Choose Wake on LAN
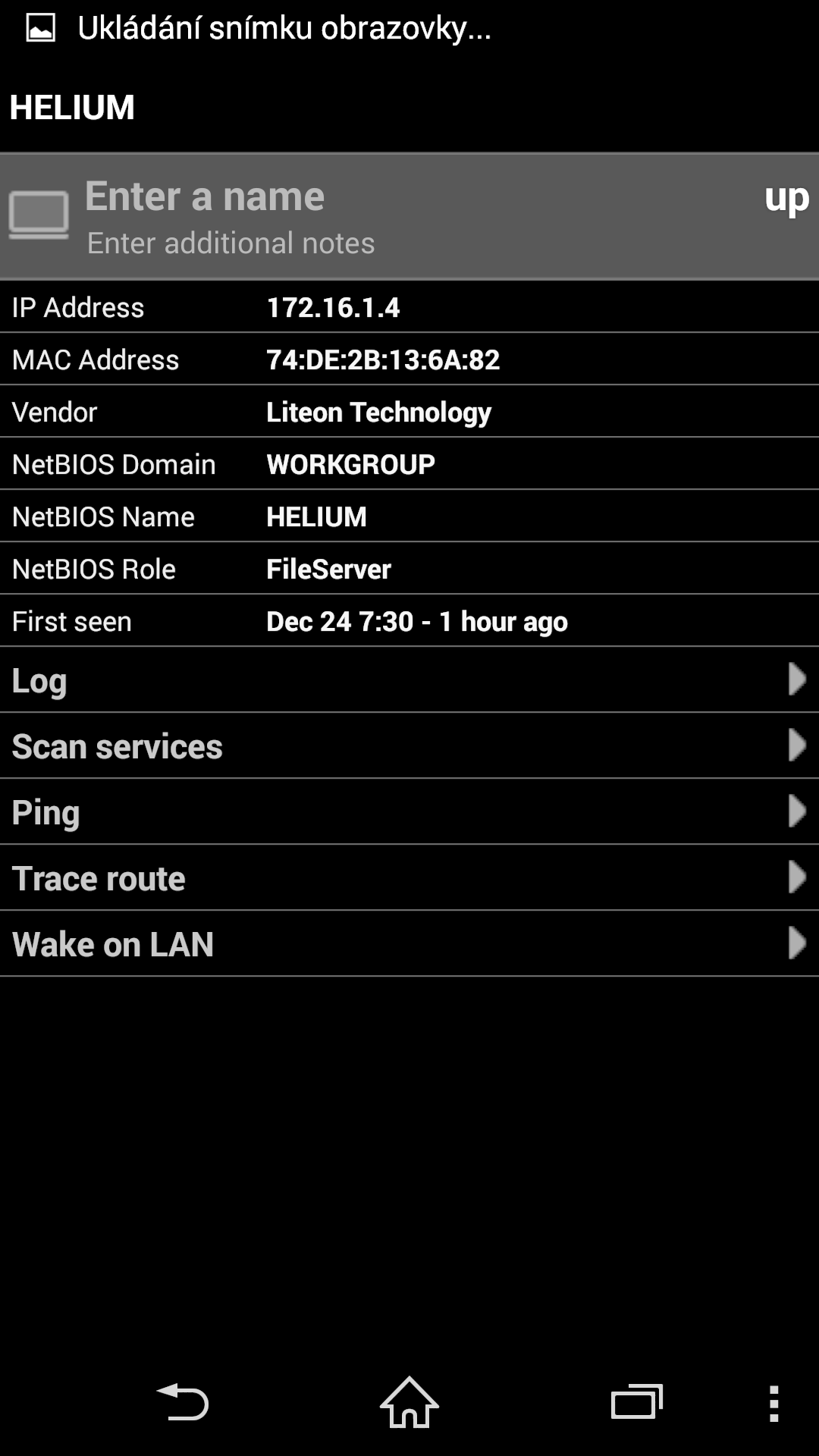Viewport: 819px width, 1456px height. (409, 944)
